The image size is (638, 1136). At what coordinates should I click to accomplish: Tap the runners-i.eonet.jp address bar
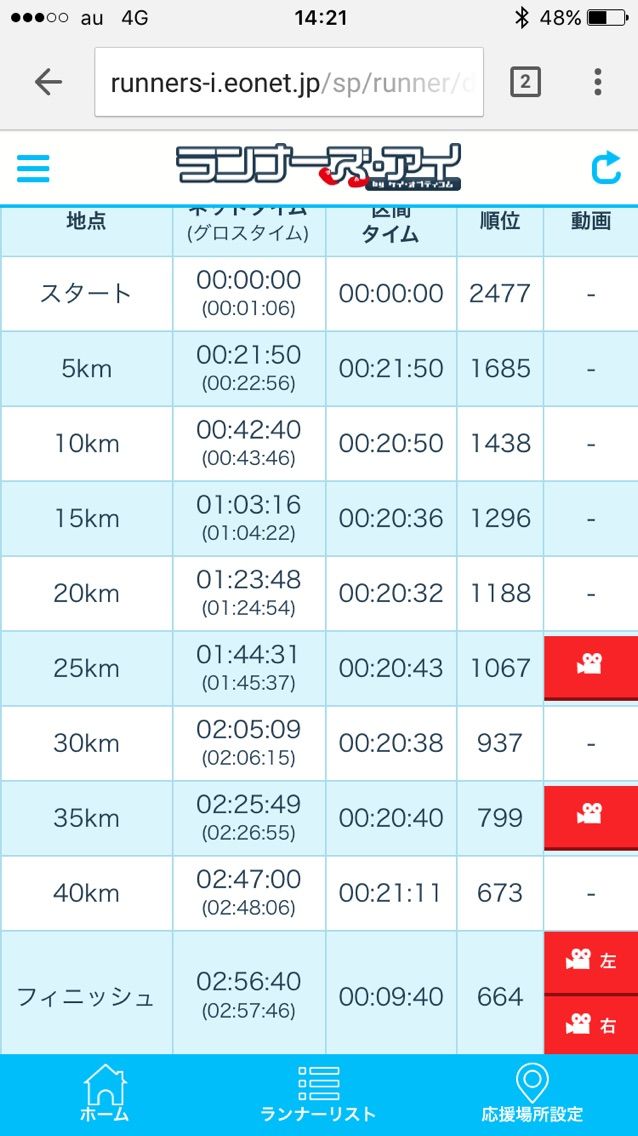[289, 83]
